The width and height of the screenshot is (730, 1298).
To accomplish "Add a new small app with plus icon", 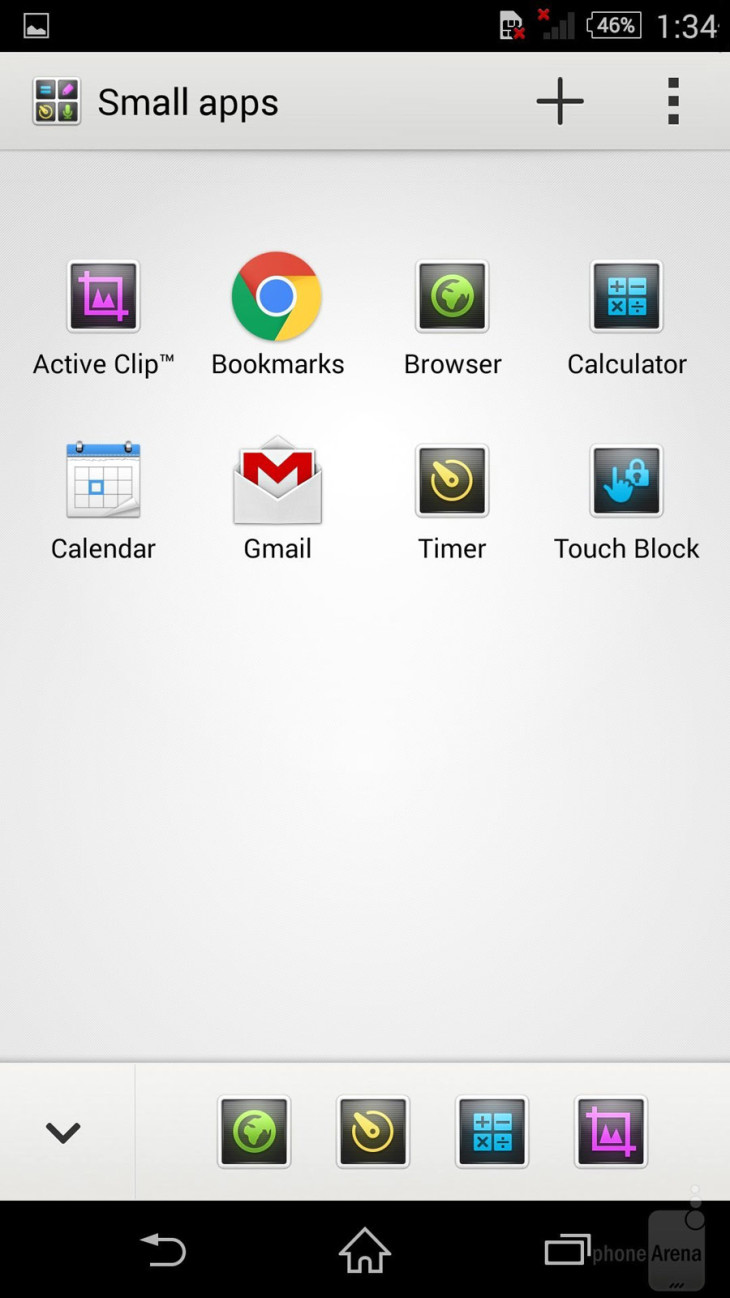I will click(560, 101).
